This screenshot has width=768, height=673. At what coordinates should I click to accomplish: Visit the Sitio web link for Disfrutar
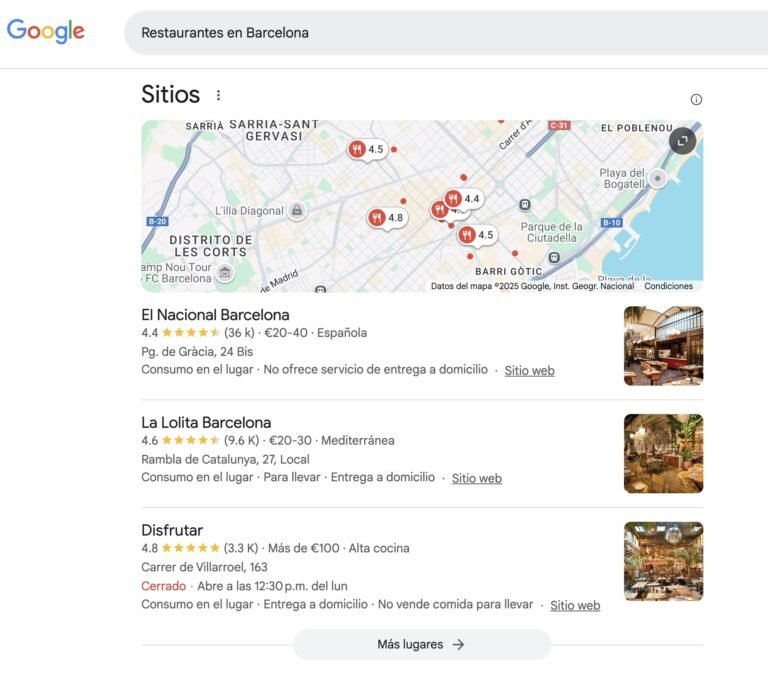point(575,606)
